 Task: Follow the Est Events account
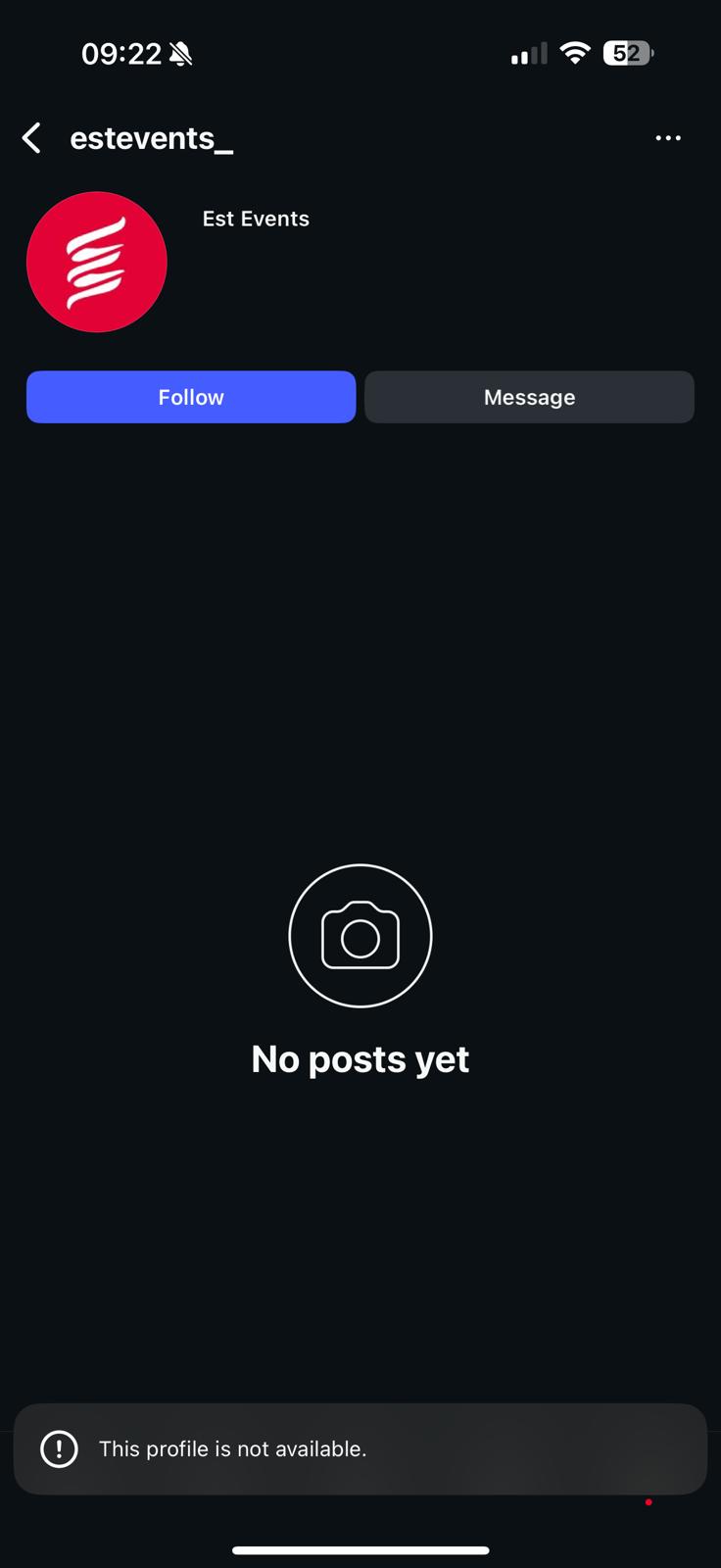coord(191,397)
